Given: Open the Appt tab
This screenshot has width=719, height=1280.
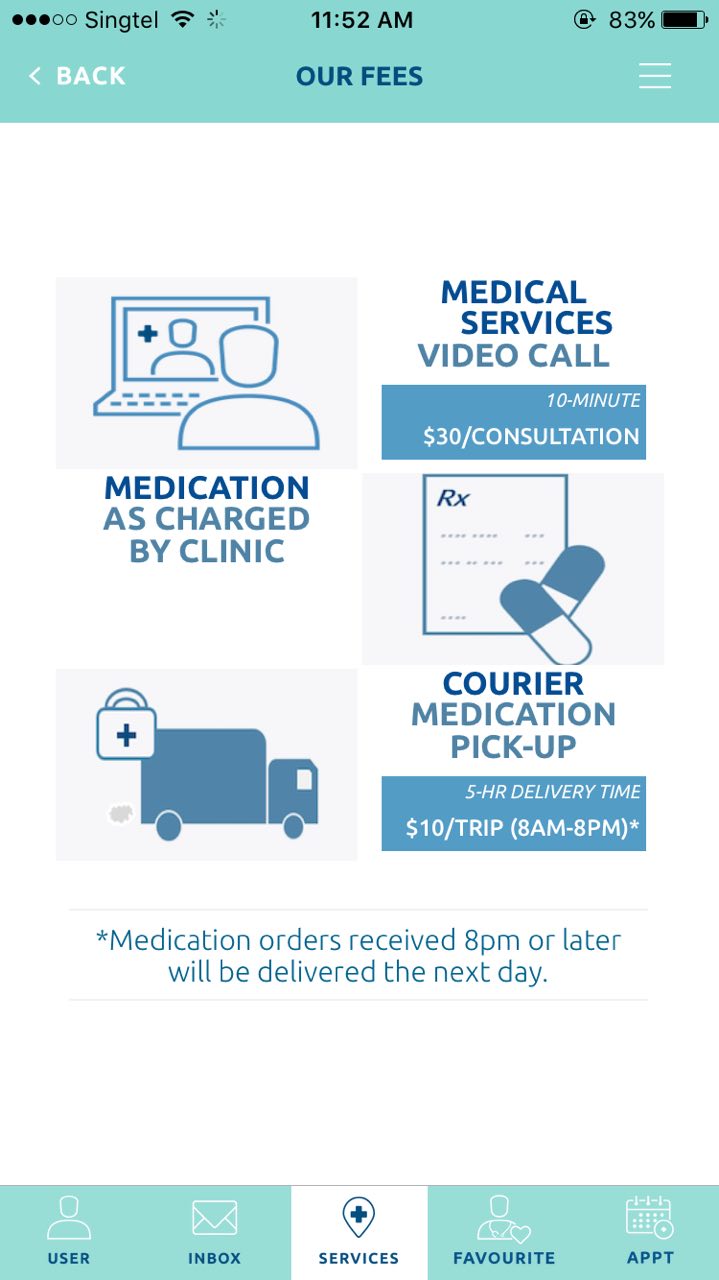Looking at the screenshot, I should [650, 1232].
